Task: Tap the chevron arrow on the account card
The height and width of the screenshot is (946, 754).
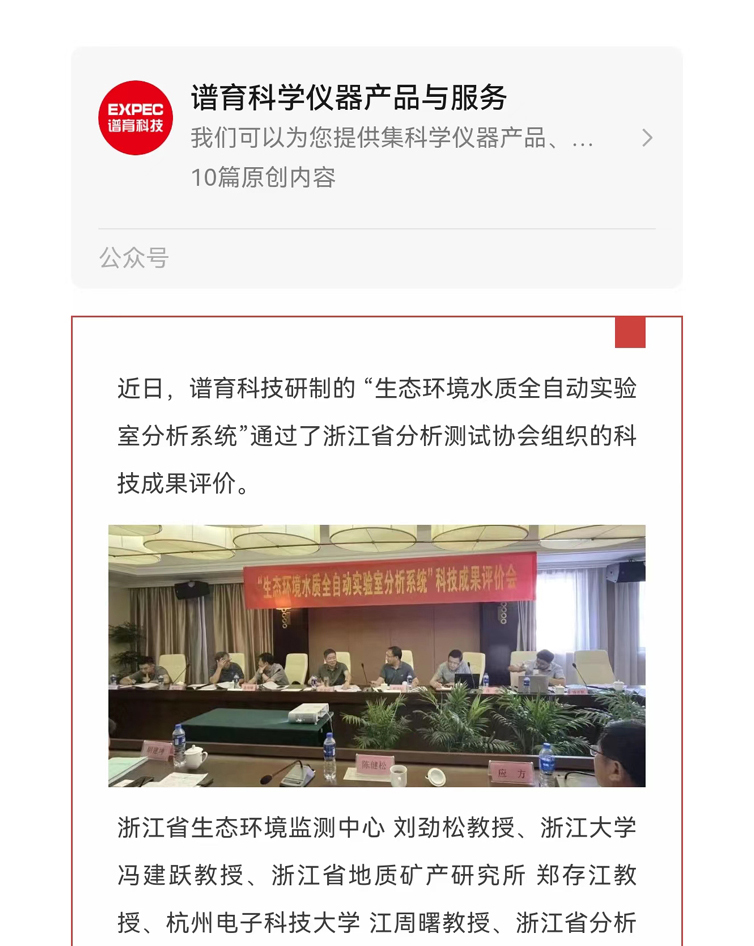Action: tap(647, 138)
